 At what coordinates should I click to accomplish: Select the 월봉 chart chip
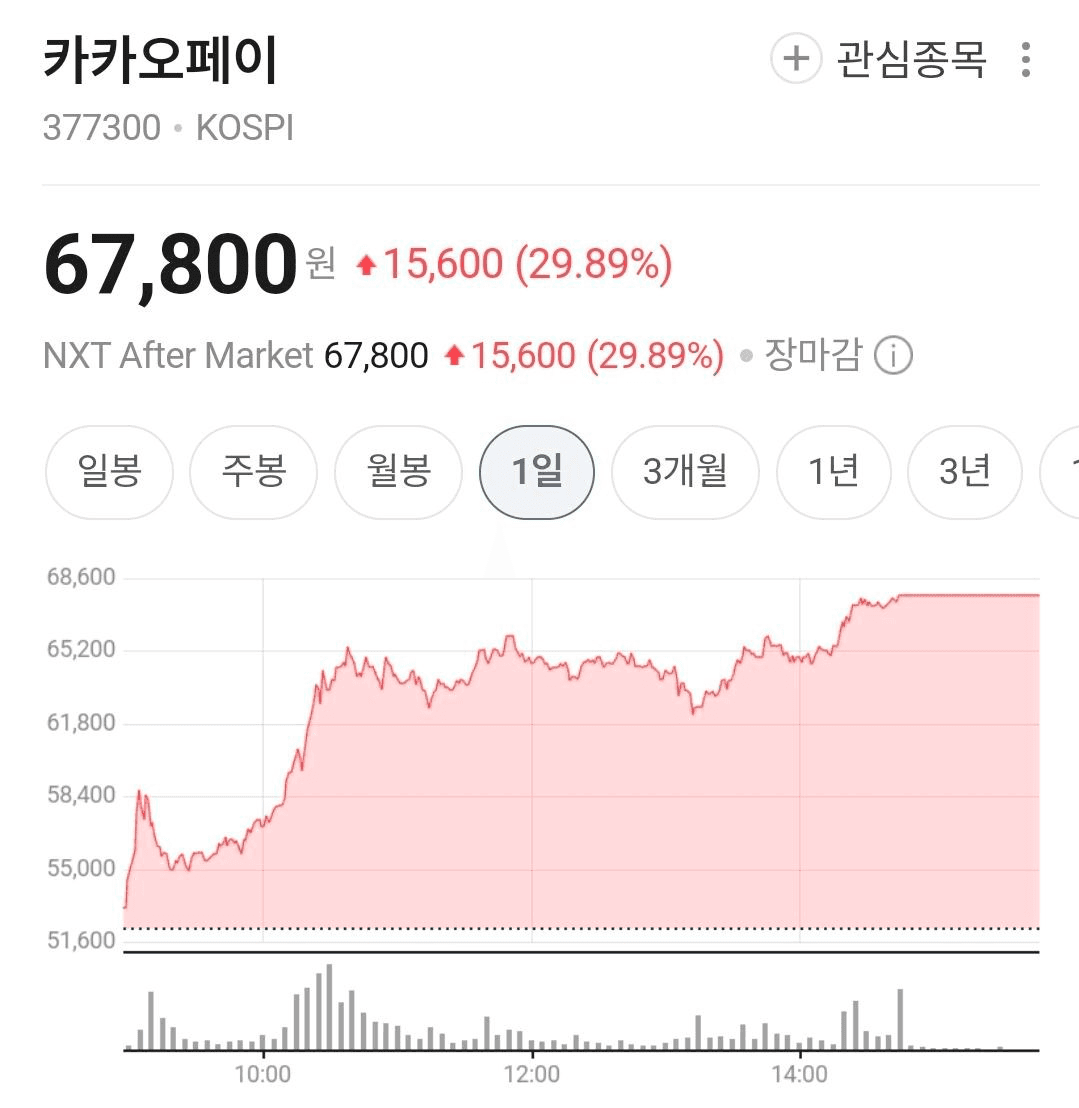click(397, 472)
